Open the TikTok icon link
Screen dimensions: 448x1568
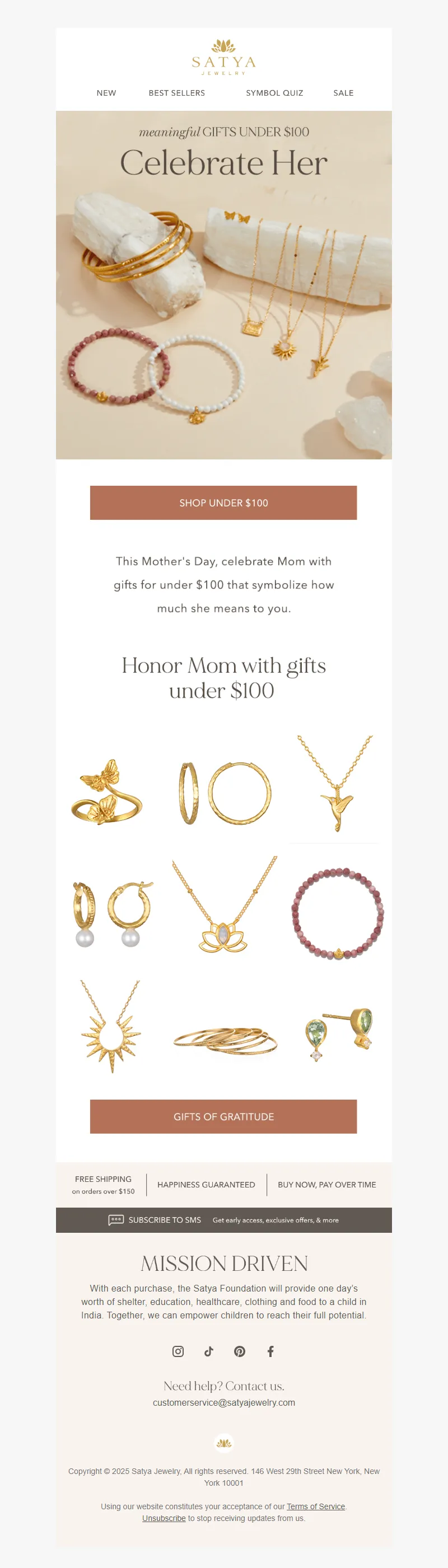(208, 1351)
